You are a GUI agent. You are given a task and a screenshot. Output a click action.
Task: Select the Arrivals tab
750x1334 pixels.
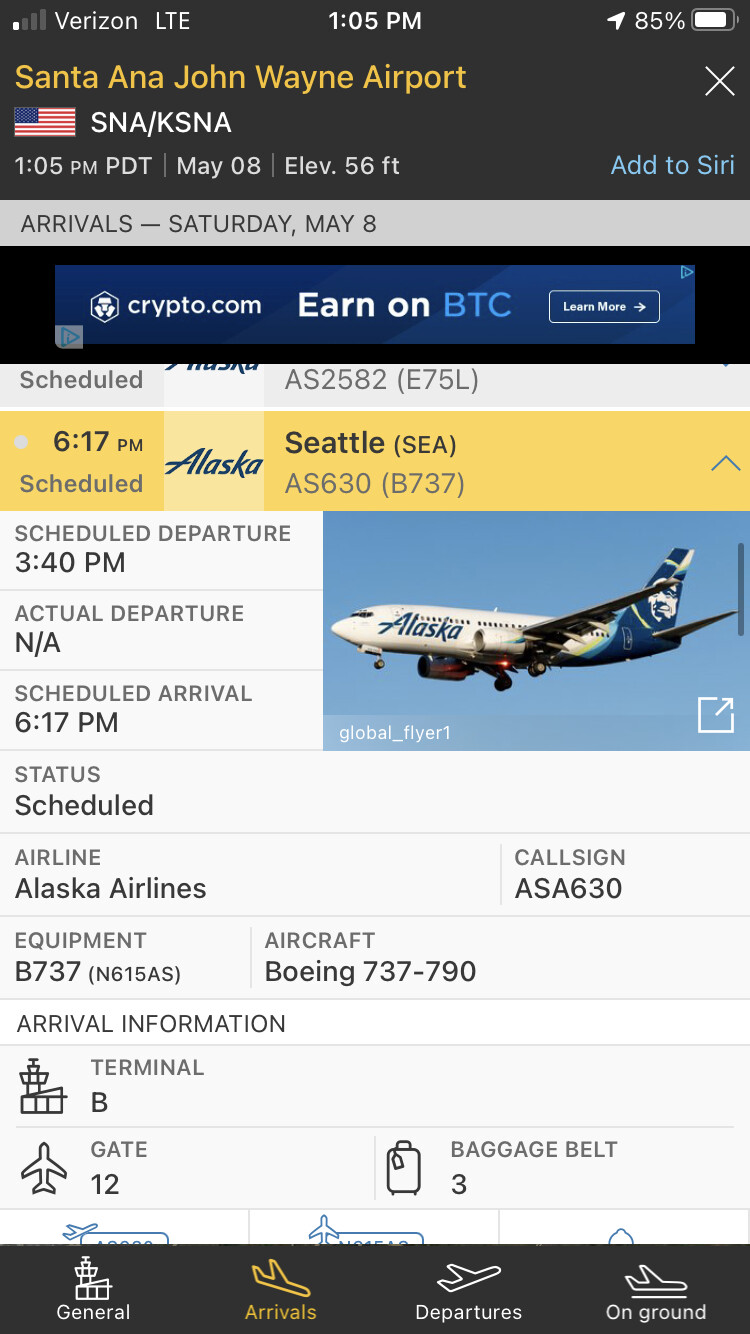tap(281, 1290)
